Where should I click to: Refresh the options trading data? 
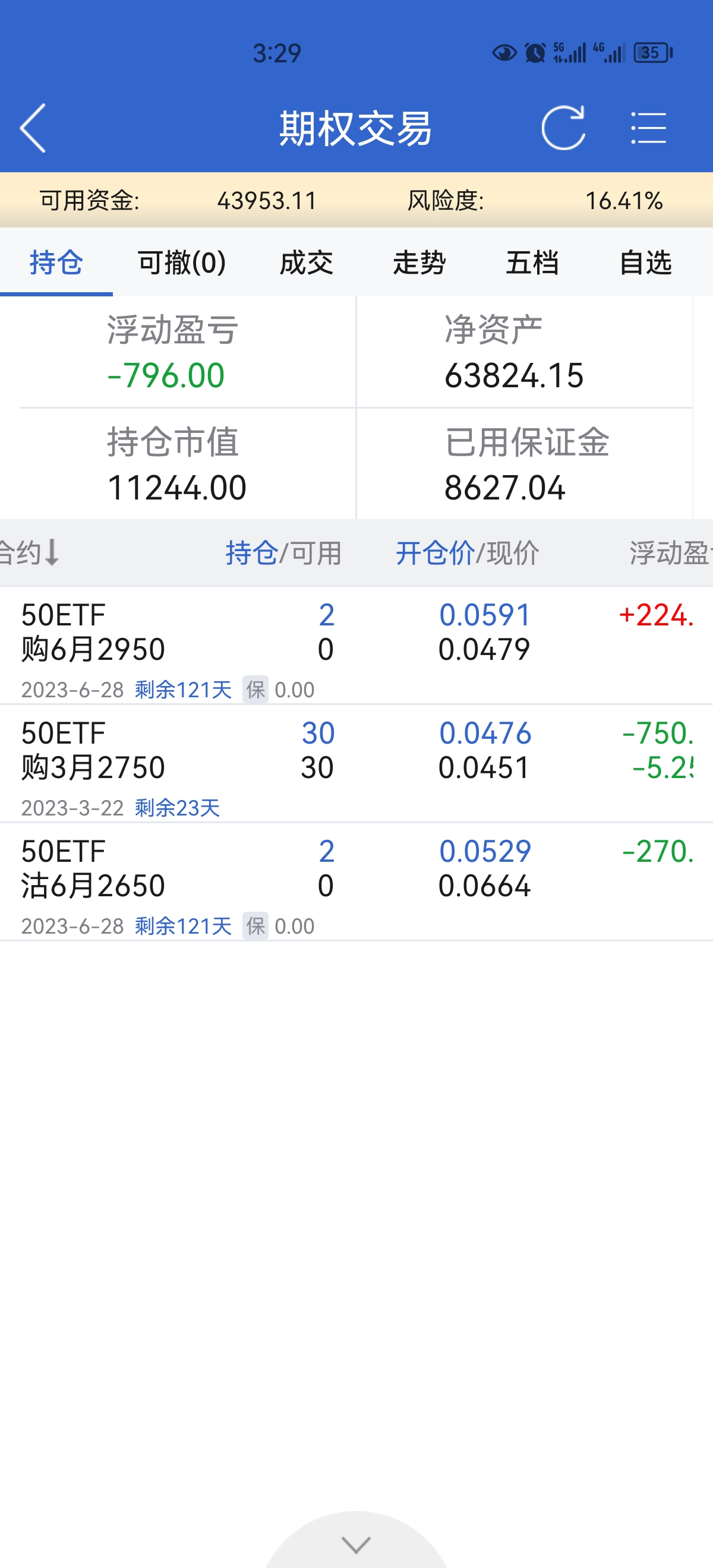[563, 128]
